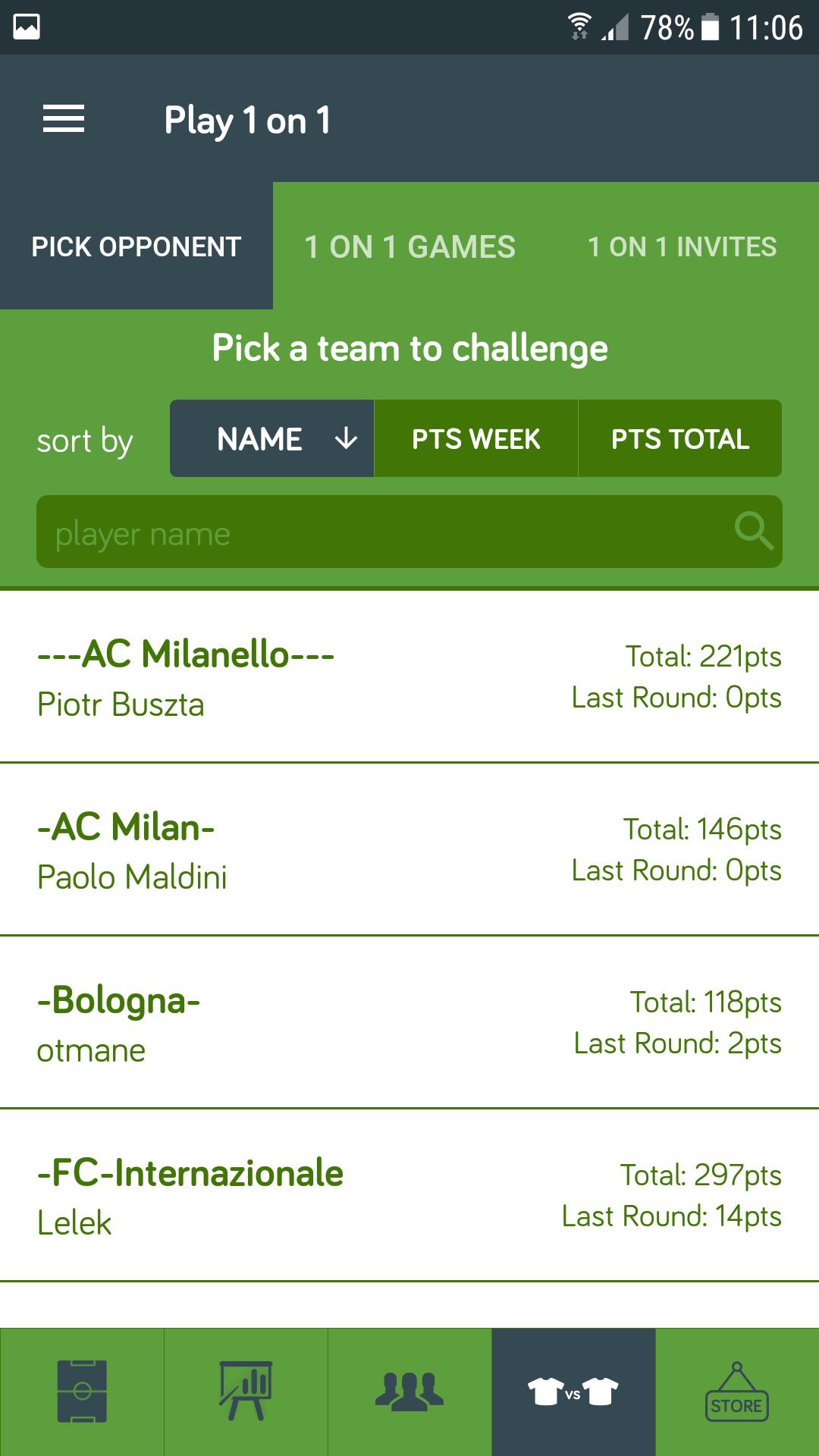
Task: Open the hamburger navigation menu
Action: pos(64,118)
